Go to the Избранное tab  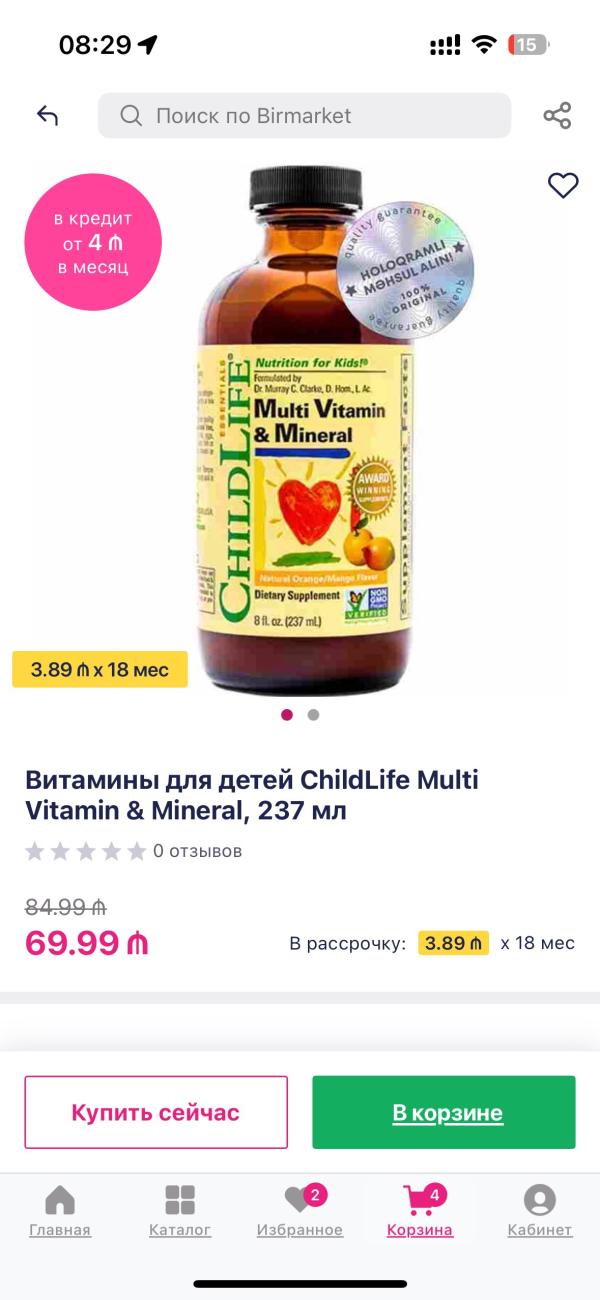pos(300,1210)
